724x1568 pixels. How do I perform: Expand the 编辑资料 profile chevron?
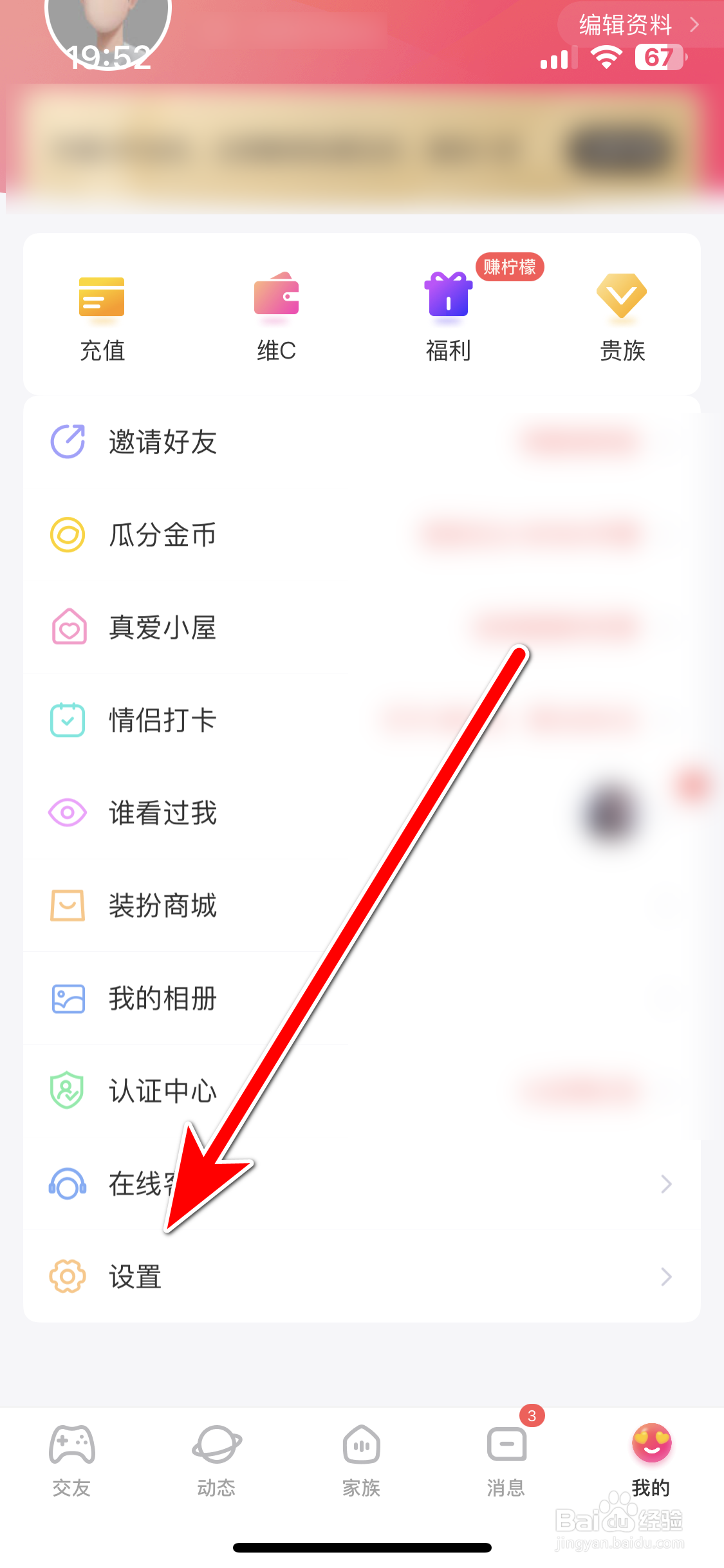tap(694, 25)
